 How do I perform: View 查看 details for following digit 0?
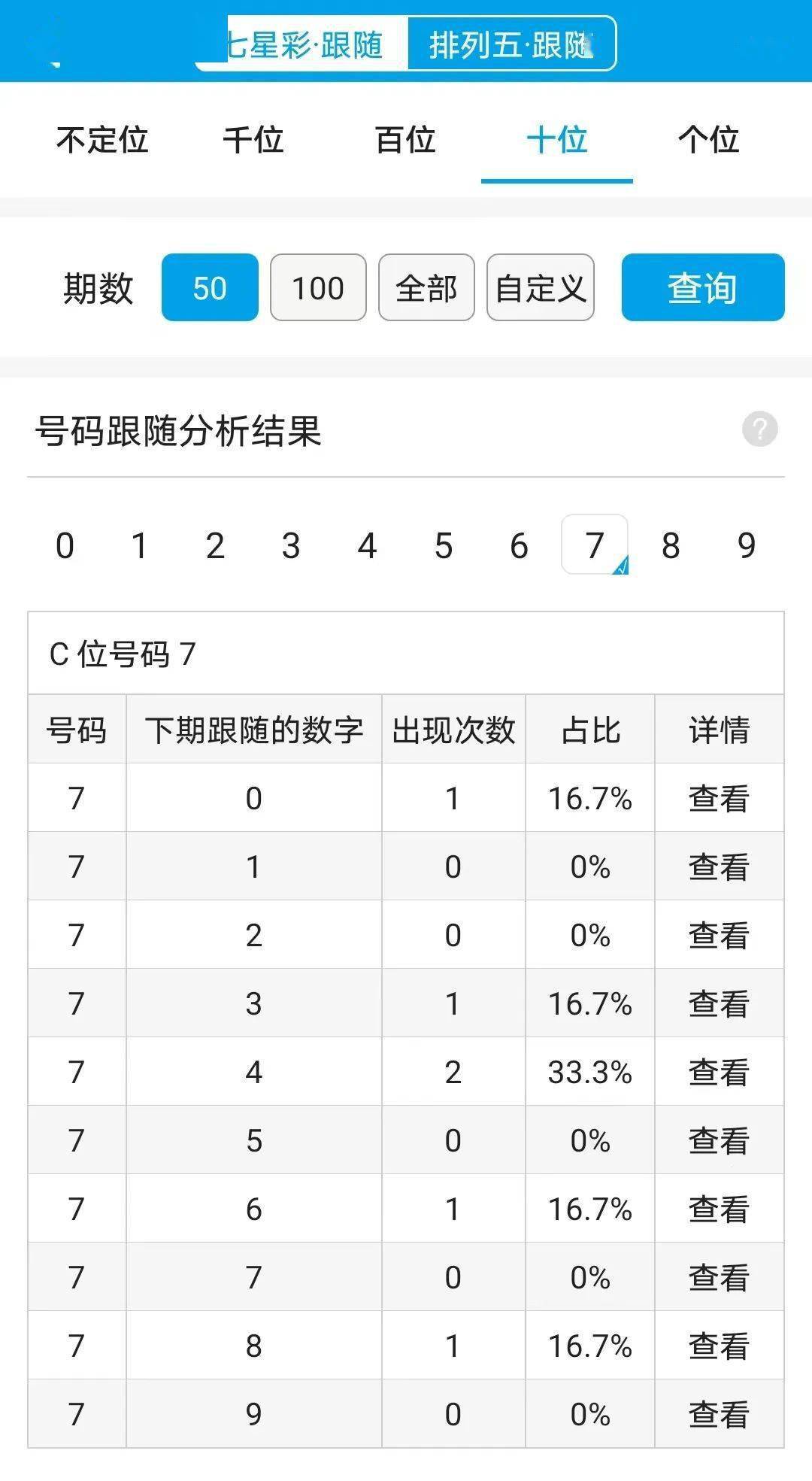tap(719, 798)
